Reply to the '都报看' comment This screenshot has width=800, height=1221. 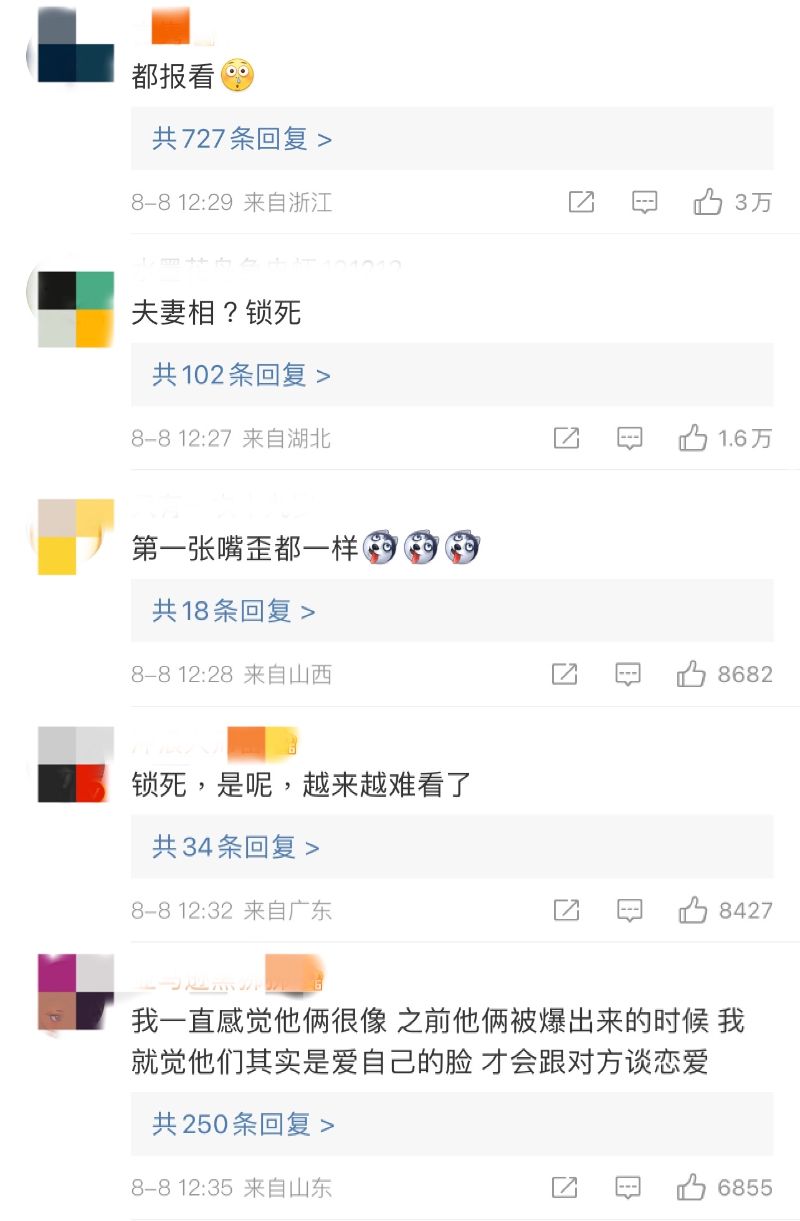click(x=645, y=202)
